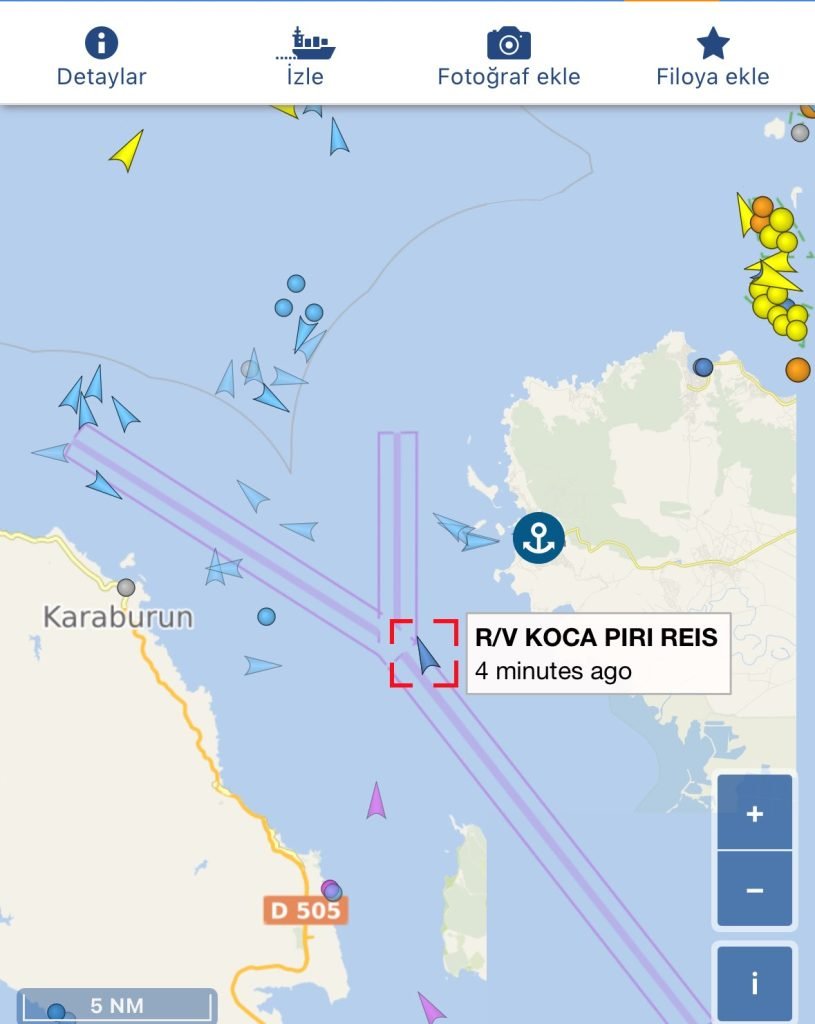Open the anchor port marker
This screenshot has width=815, height=1024.
pyautogui.click(x=538, y=538)
